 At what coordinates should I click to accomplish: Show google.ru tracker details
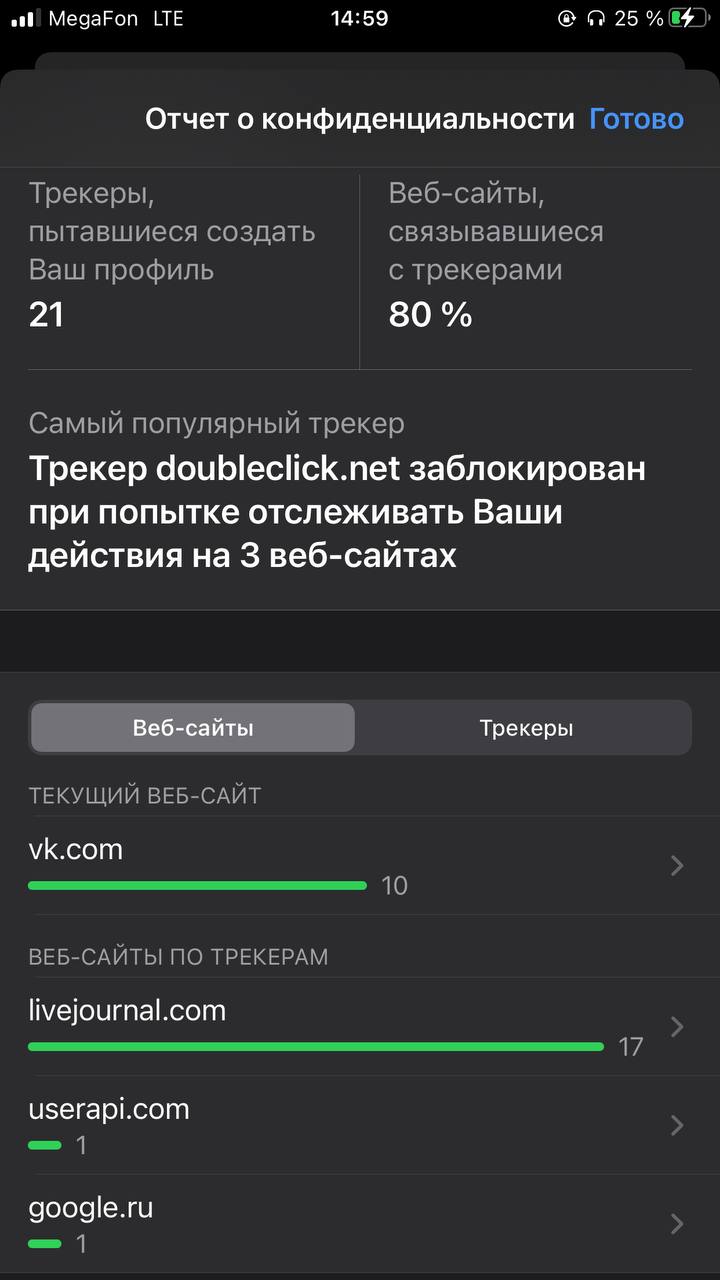point(360,1223)
